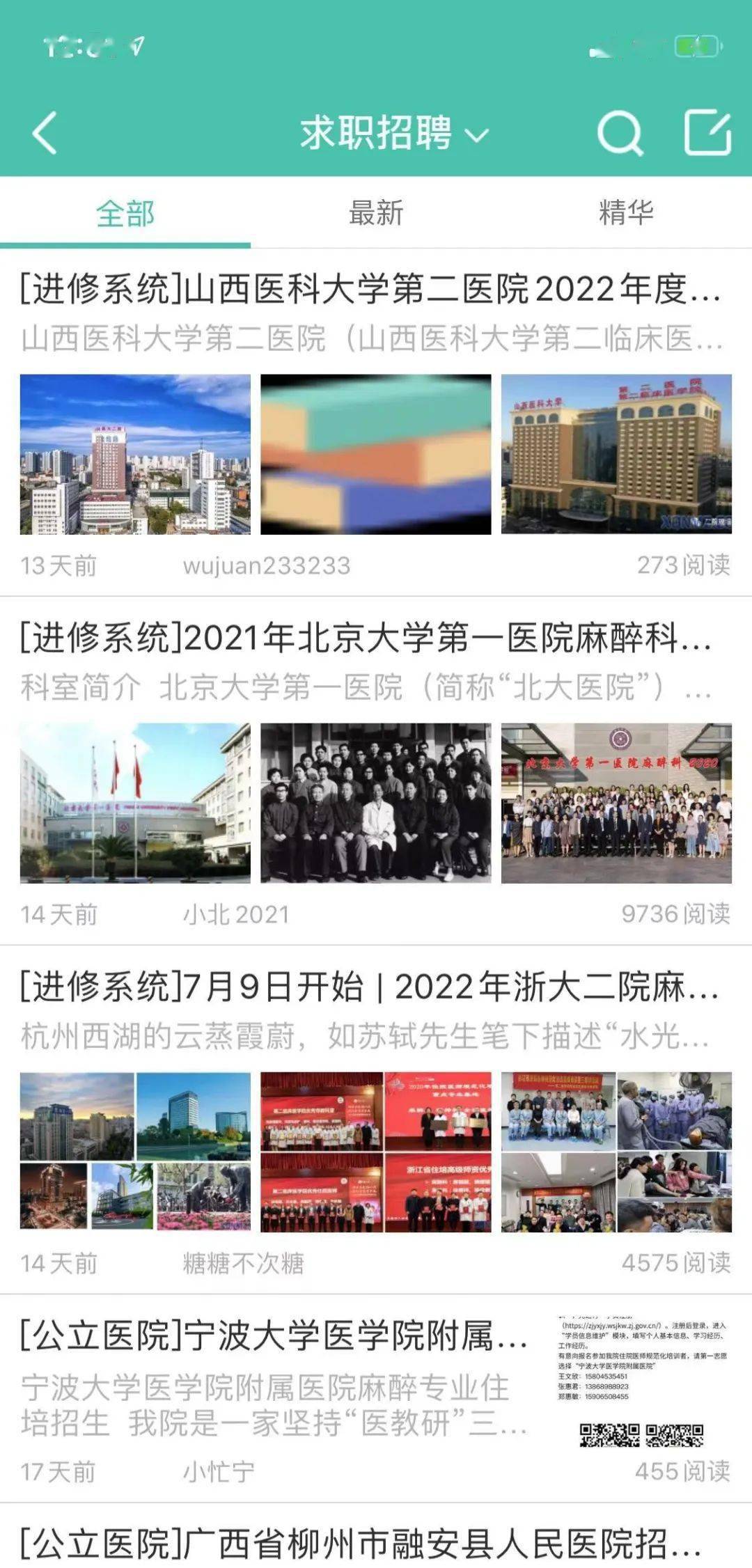
Task: Compose a new post
Action: click(707, 132)
